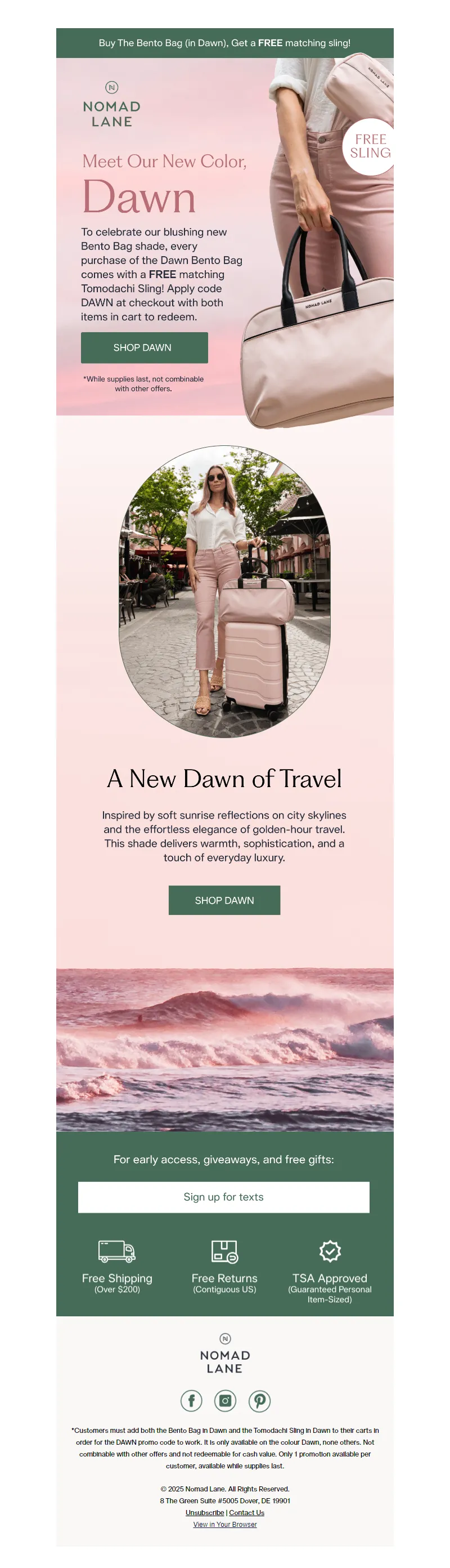Image resolution: width=450 pixels, height=1568 pixels.
Task: Open the free sling offer banner at top
Action: click(x=224, y=43)
